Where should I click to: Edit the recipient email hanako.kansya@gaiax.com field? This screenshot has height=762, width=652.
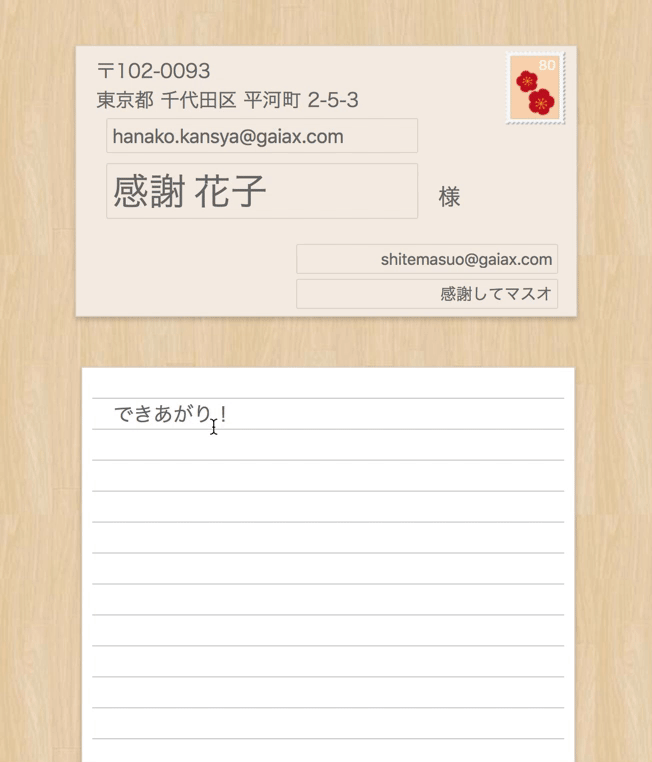[x=262, y=136]
